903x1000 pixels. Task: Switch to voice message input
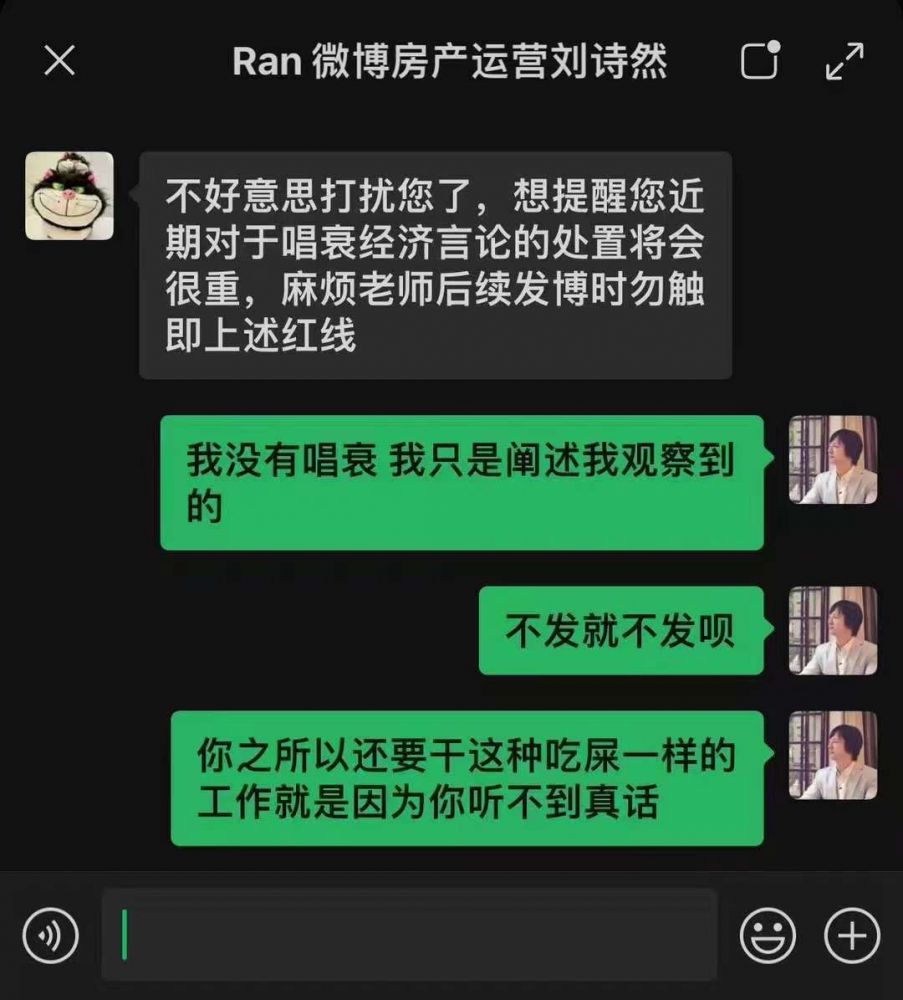coord(50,936)
